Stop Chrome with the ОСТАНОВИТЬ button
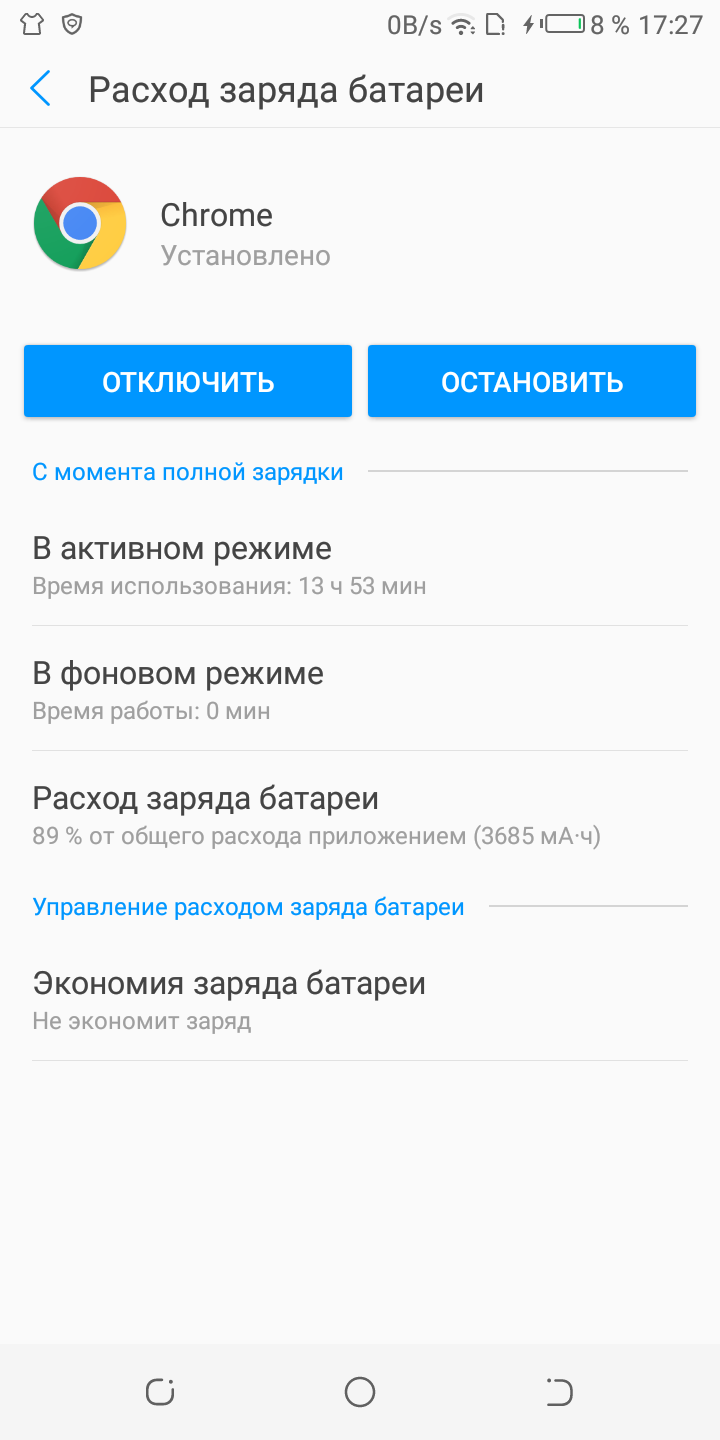 (x=532, y=381)
